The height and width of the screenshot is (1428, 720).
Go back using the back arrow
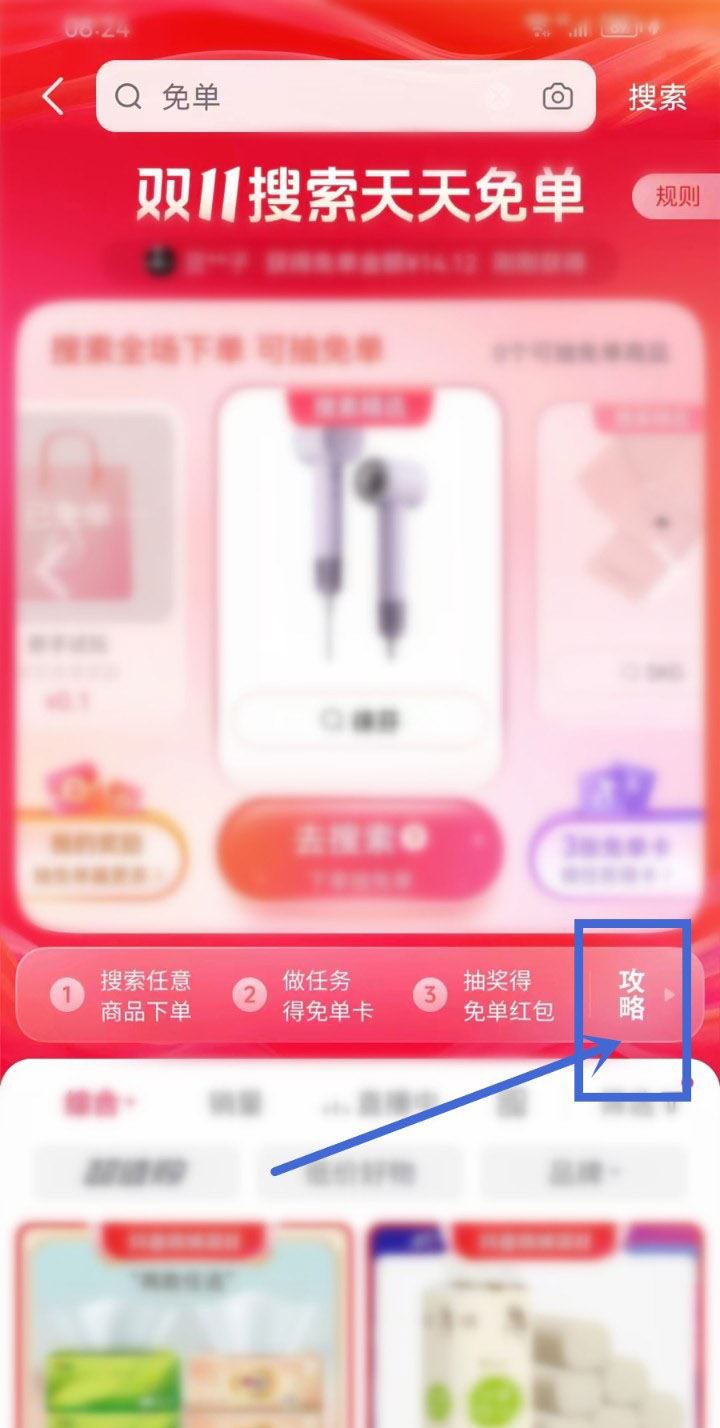click(53, 97)
